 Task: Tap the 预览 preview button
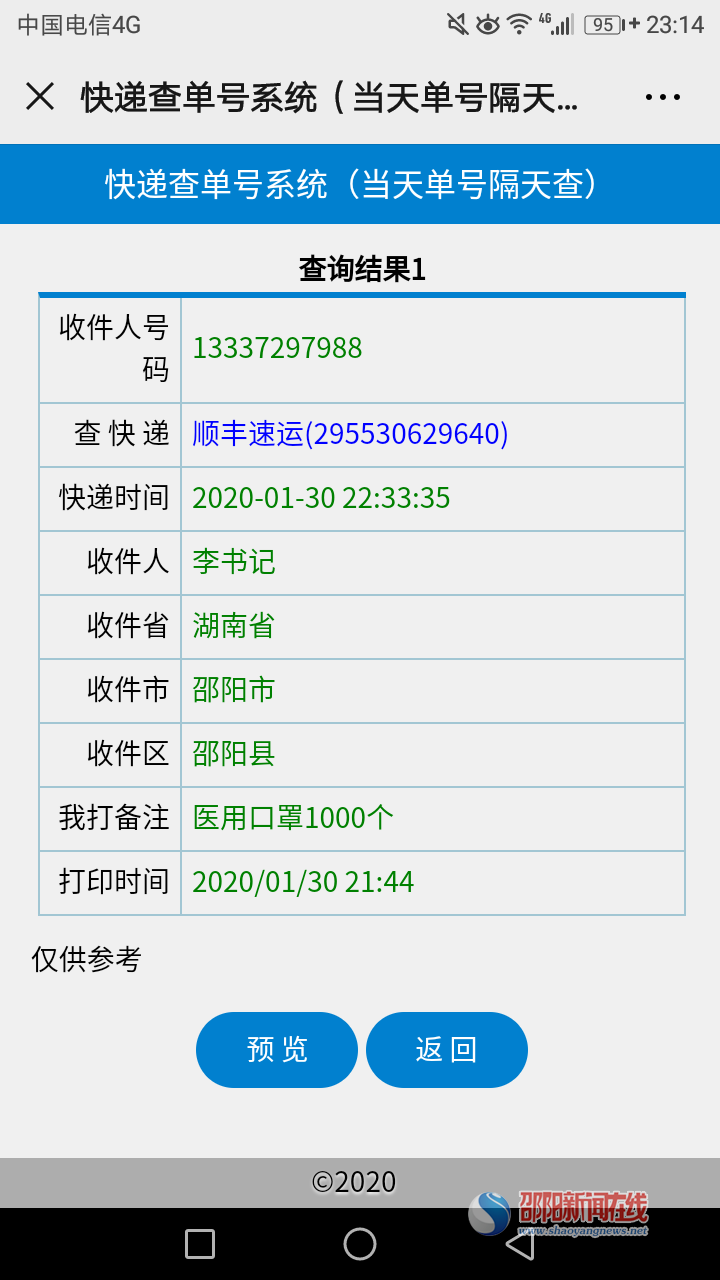(277, 1049)
